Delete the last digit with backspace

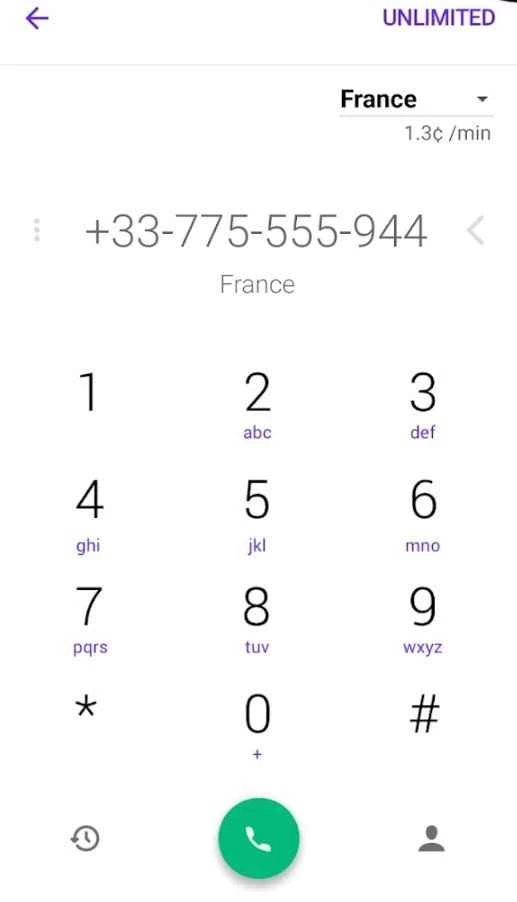[476, 231]
